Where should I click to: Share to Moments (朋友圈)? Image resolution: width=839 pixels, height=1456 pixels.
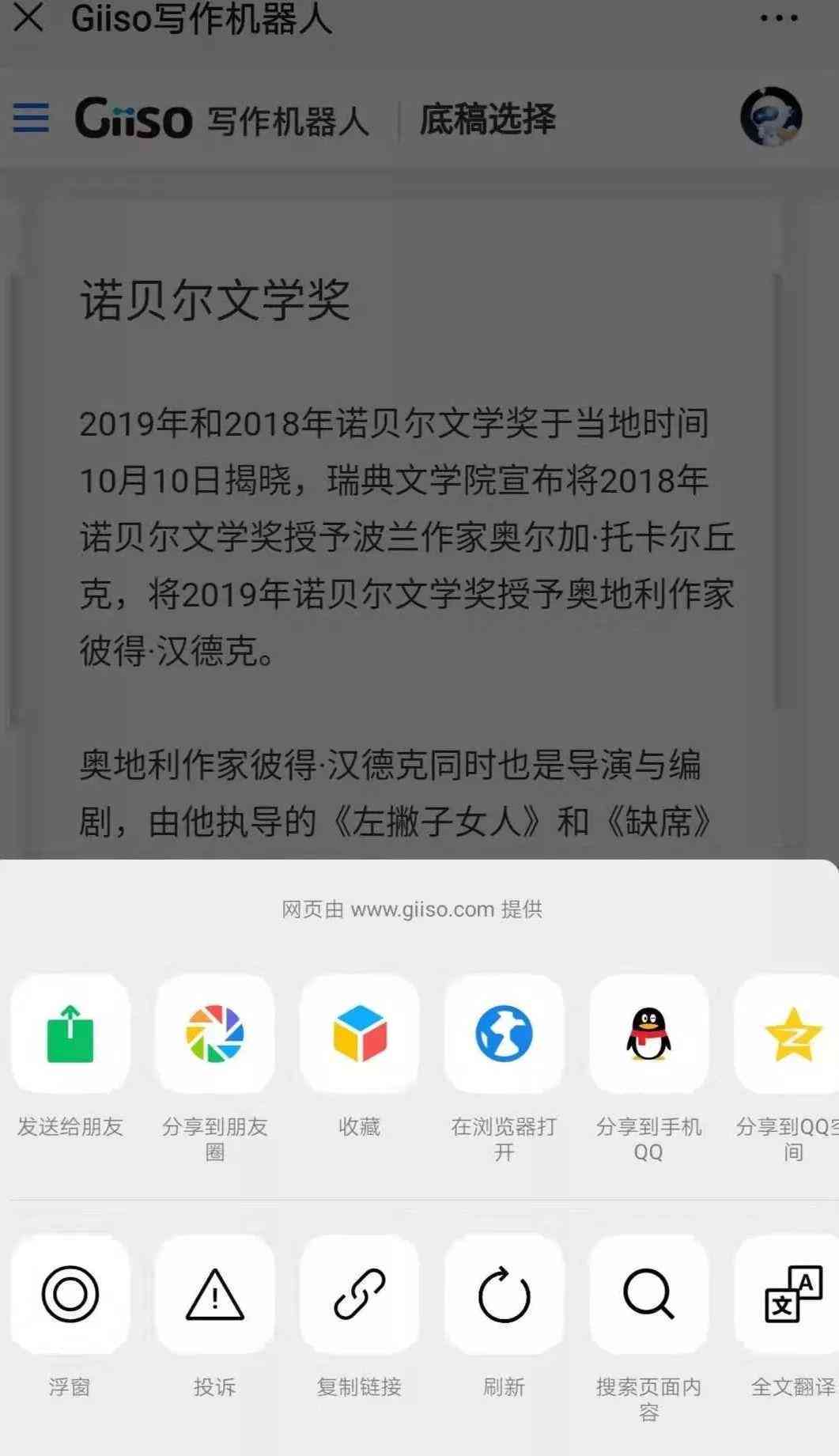[x=215, y=1034]
